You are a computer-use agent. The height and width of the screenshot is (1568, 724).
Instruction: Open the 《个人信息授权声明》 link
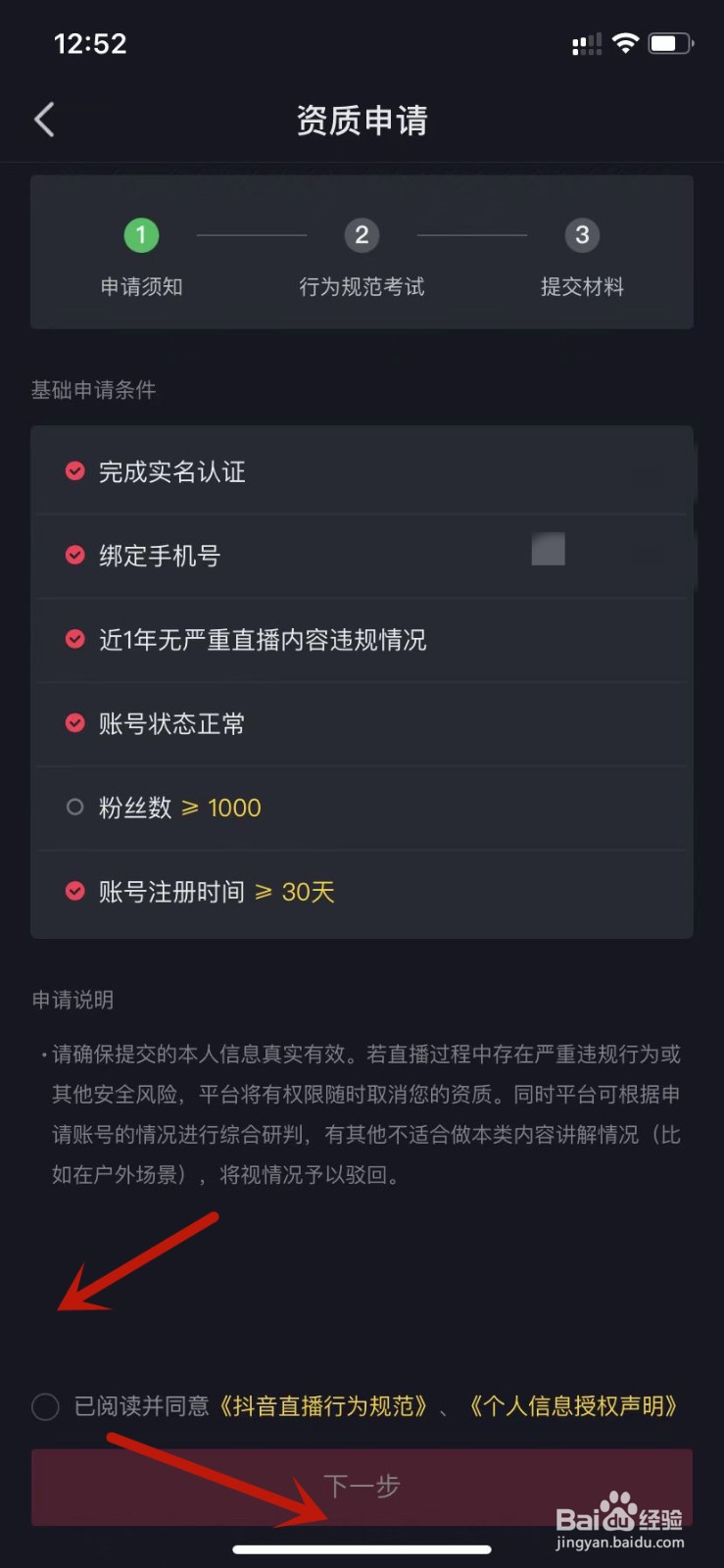[576, 1405]
